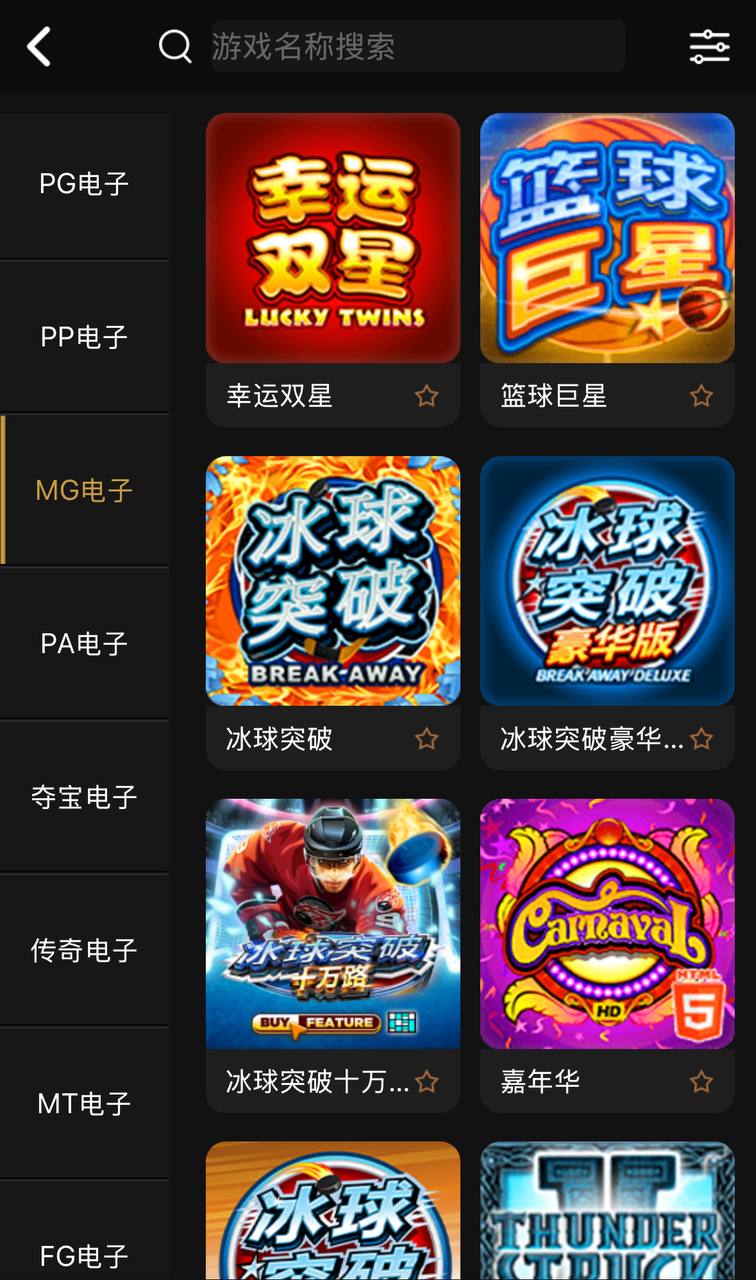Launch the 篮球巨星 game tile

(x=607, y=238)
